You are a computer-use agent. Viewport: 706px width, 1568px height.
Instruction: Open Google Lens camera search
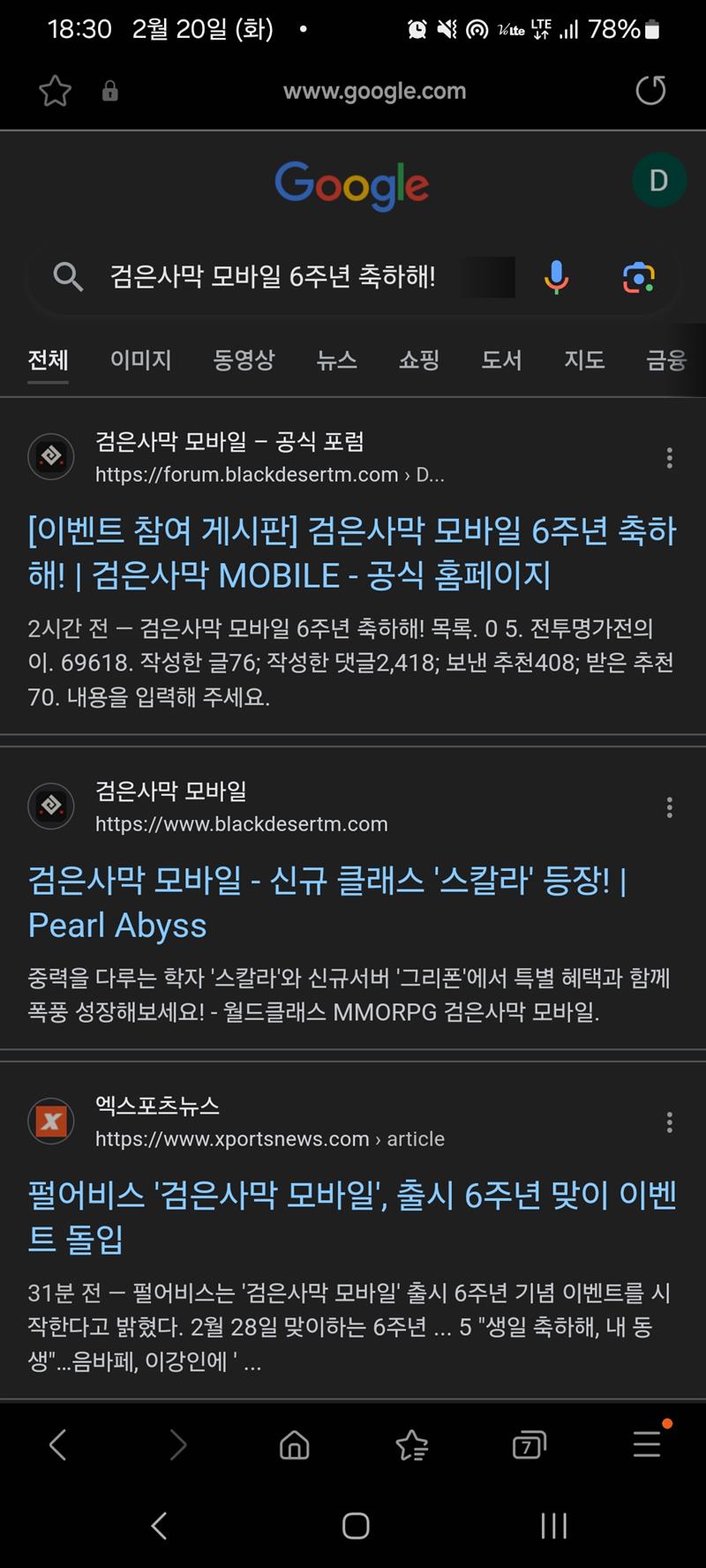(639, 277)
